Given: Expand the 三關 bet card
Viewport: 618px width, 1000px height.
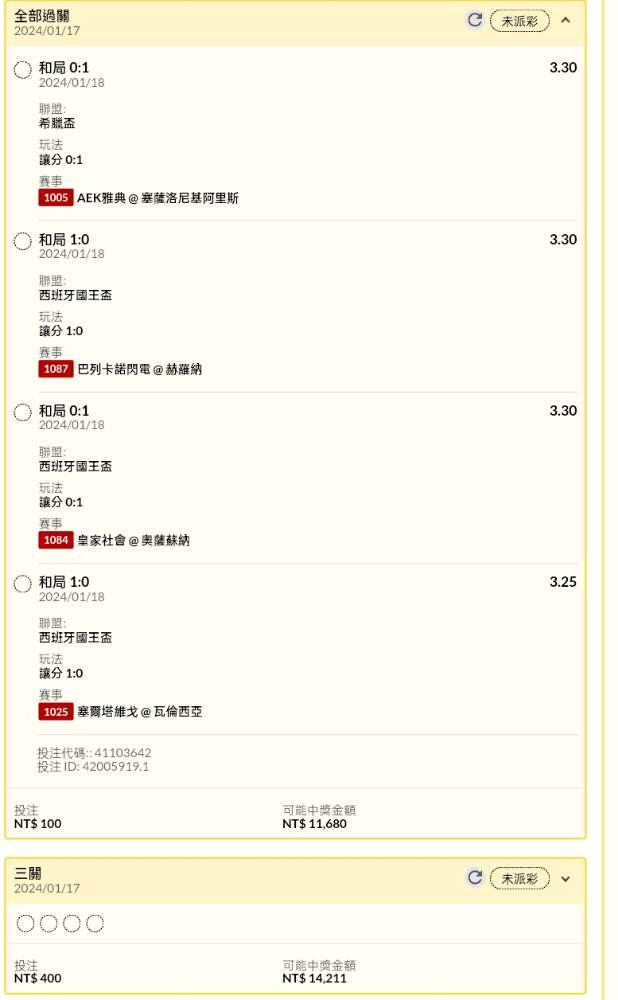Looking at the screenshot, I should point(565,878).
